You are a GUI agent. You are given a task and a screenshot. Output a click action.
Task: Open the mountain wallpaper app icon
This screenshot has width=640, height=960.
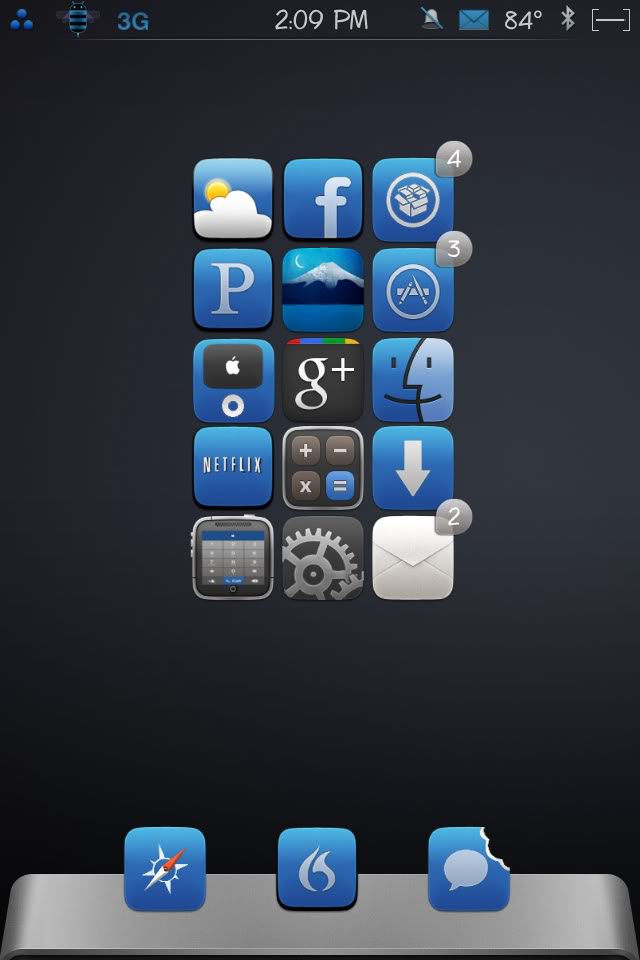click(x=322, y=289)
